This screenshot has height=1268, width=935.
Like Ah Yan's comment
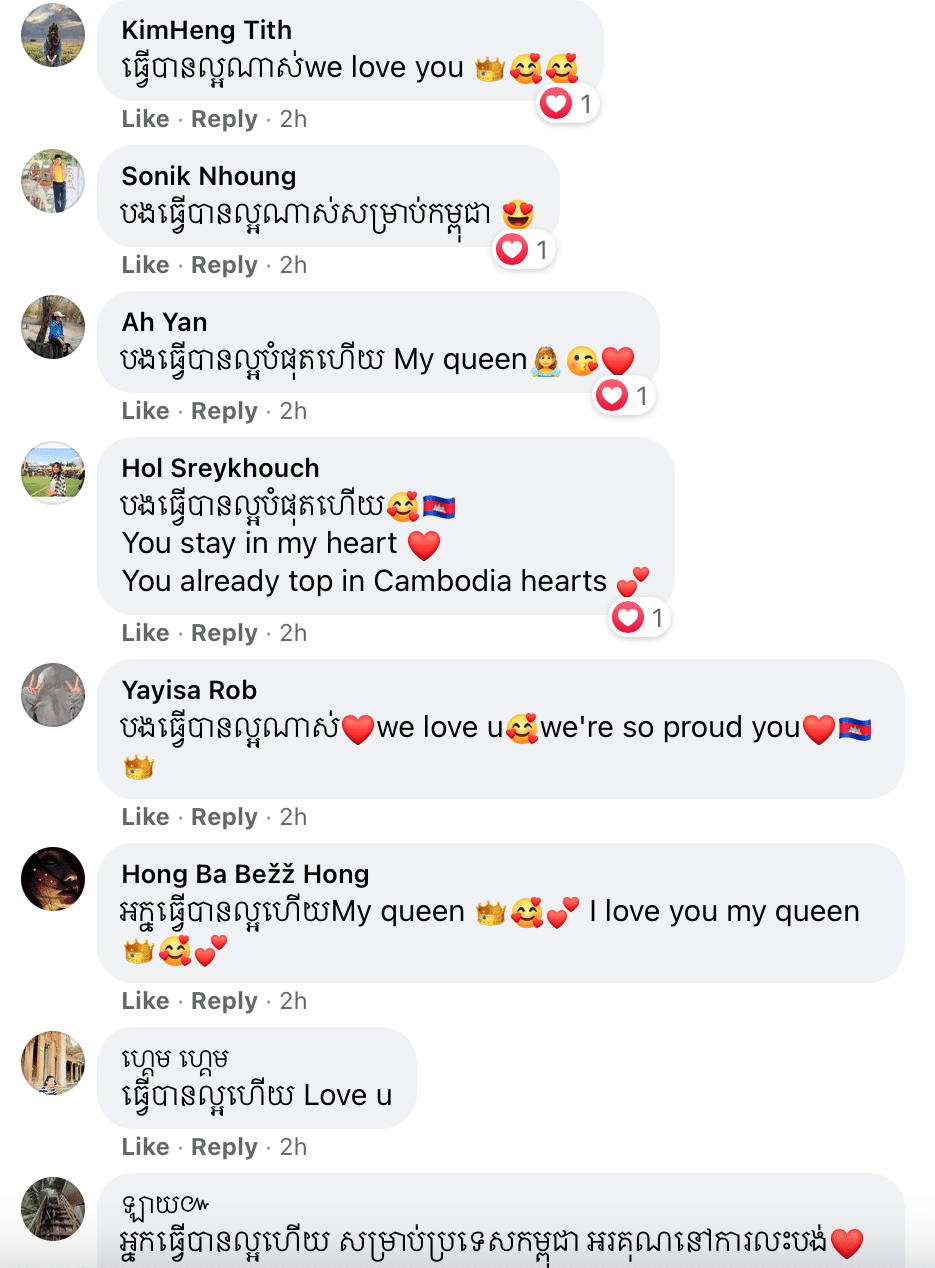point(145,411)
